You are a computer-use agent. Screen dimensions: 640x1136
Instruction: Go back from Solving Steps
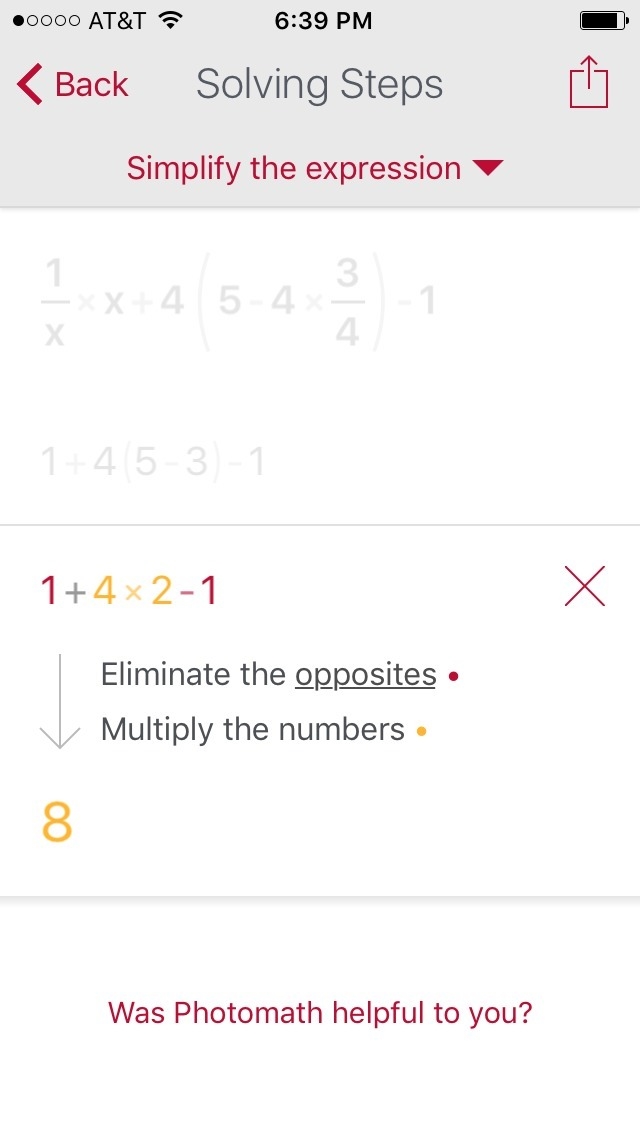(x=72, y=84)
